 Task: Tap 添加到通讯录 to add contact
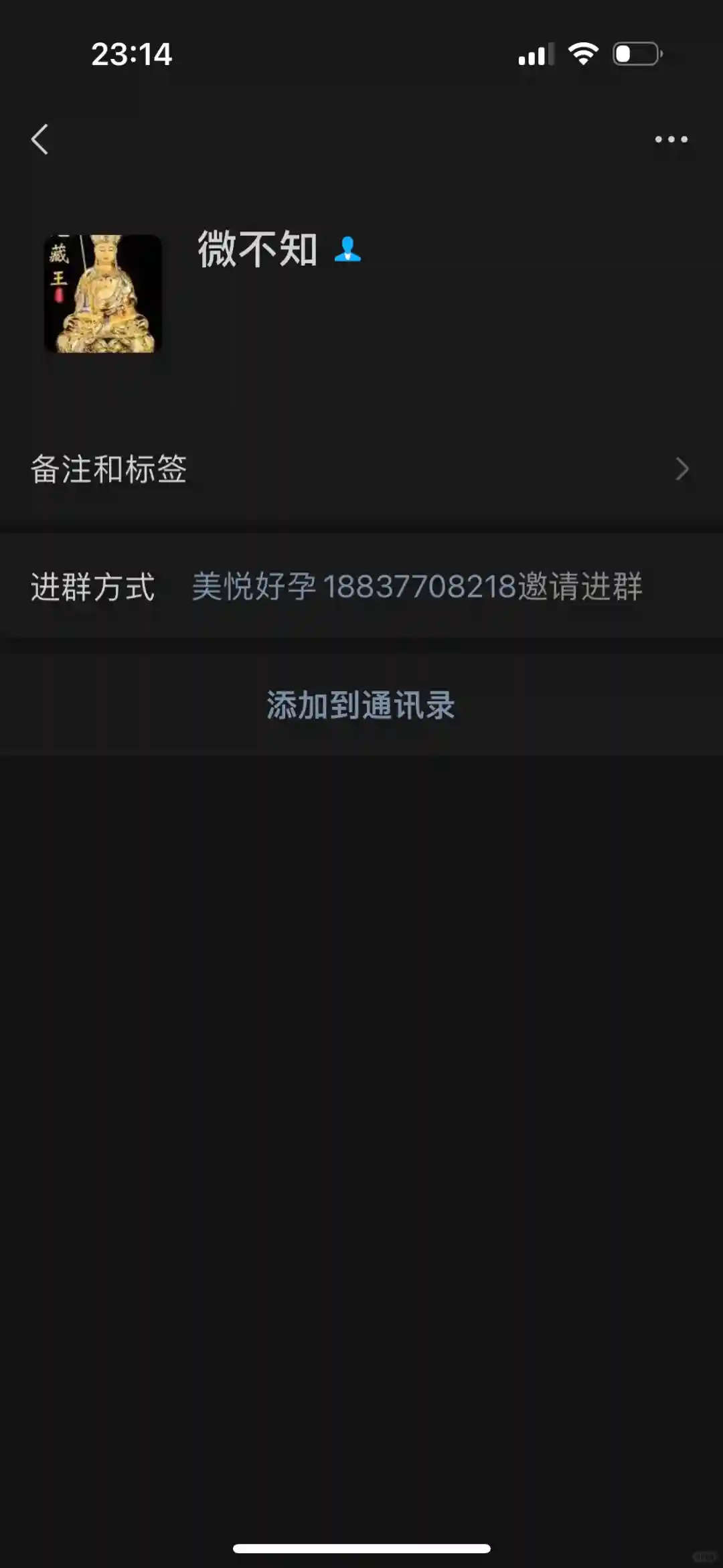click(361, 705)
